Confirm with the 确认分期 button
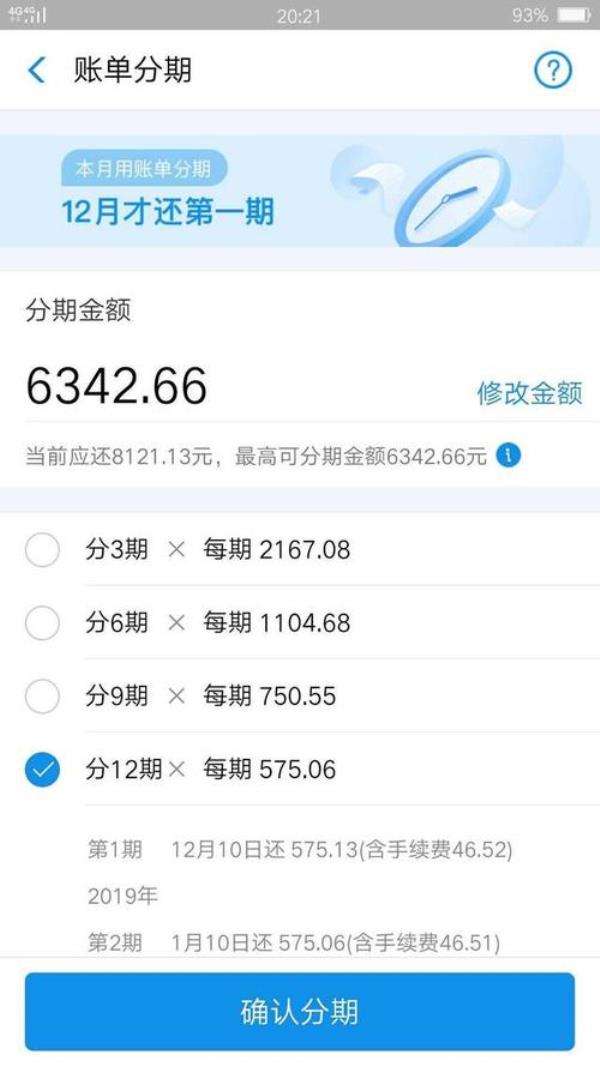Screen dimensions: 600x1066 coord(300,1011)
